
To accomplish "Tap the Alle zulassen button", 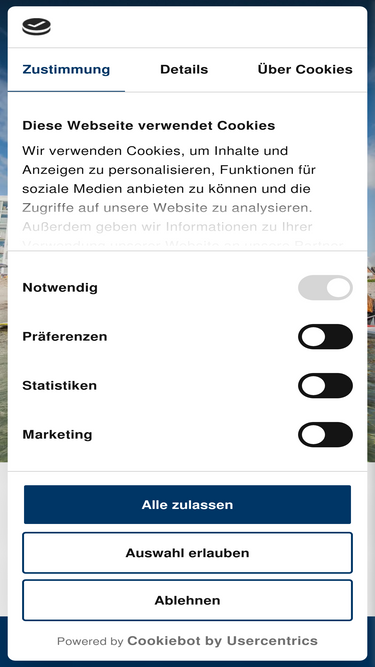I will pos(188,505).
